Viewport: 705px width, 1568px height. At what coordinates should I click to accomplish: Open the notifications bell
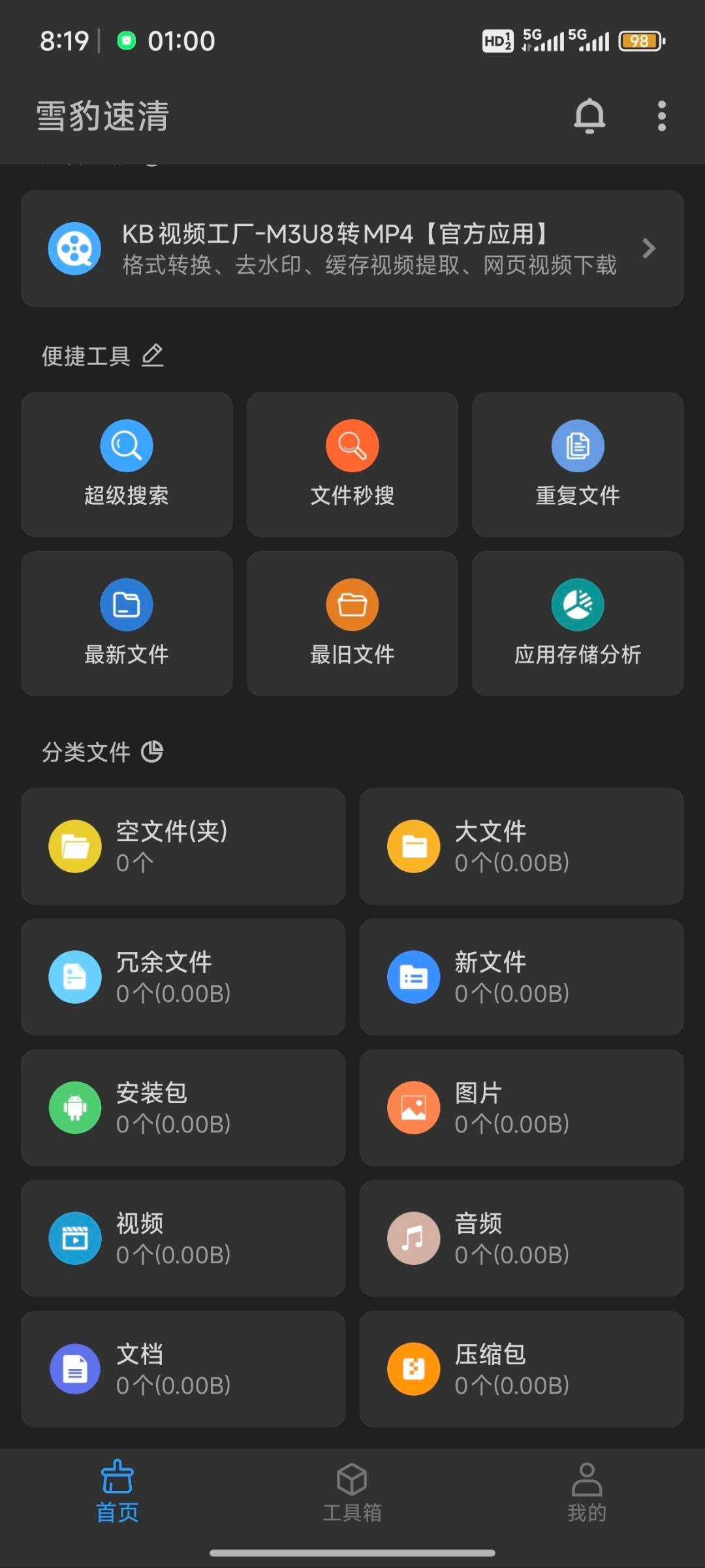point(589,116)
